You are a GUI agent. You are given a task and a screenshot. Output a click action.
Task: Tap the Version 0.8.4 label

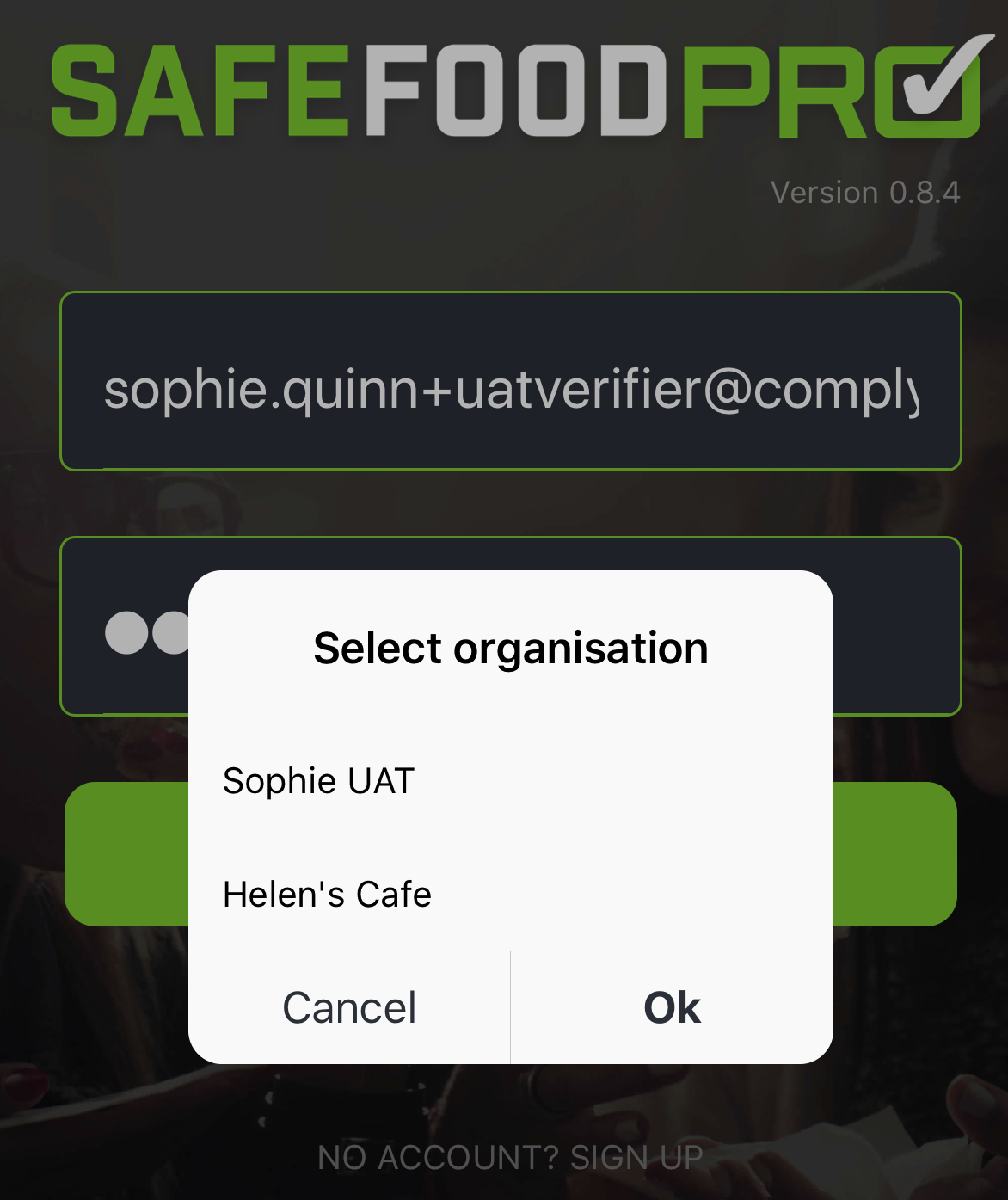(x=864, y=191)
